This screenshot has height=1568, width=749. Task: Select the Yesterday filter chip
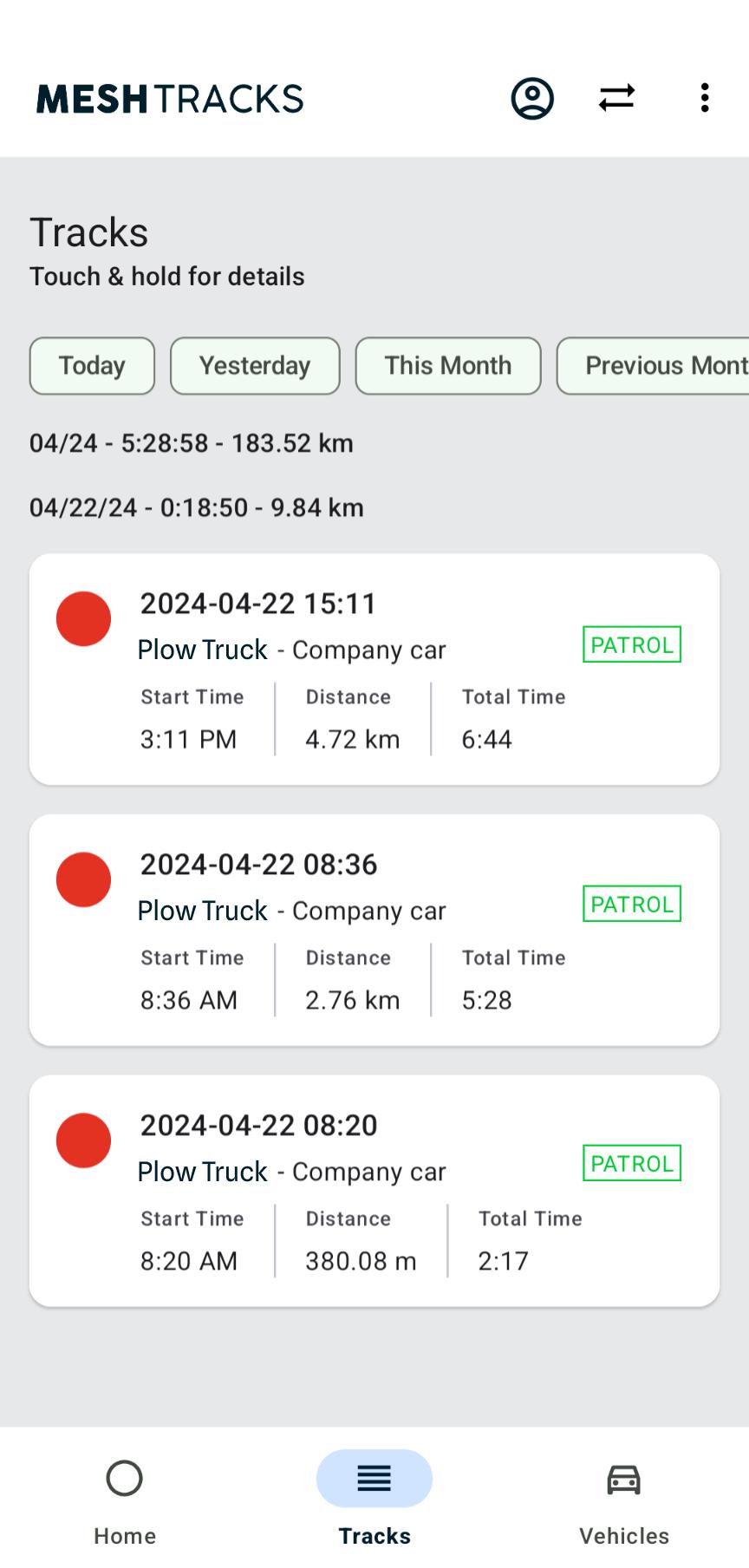pyautogui.click(x=255, y=366)
